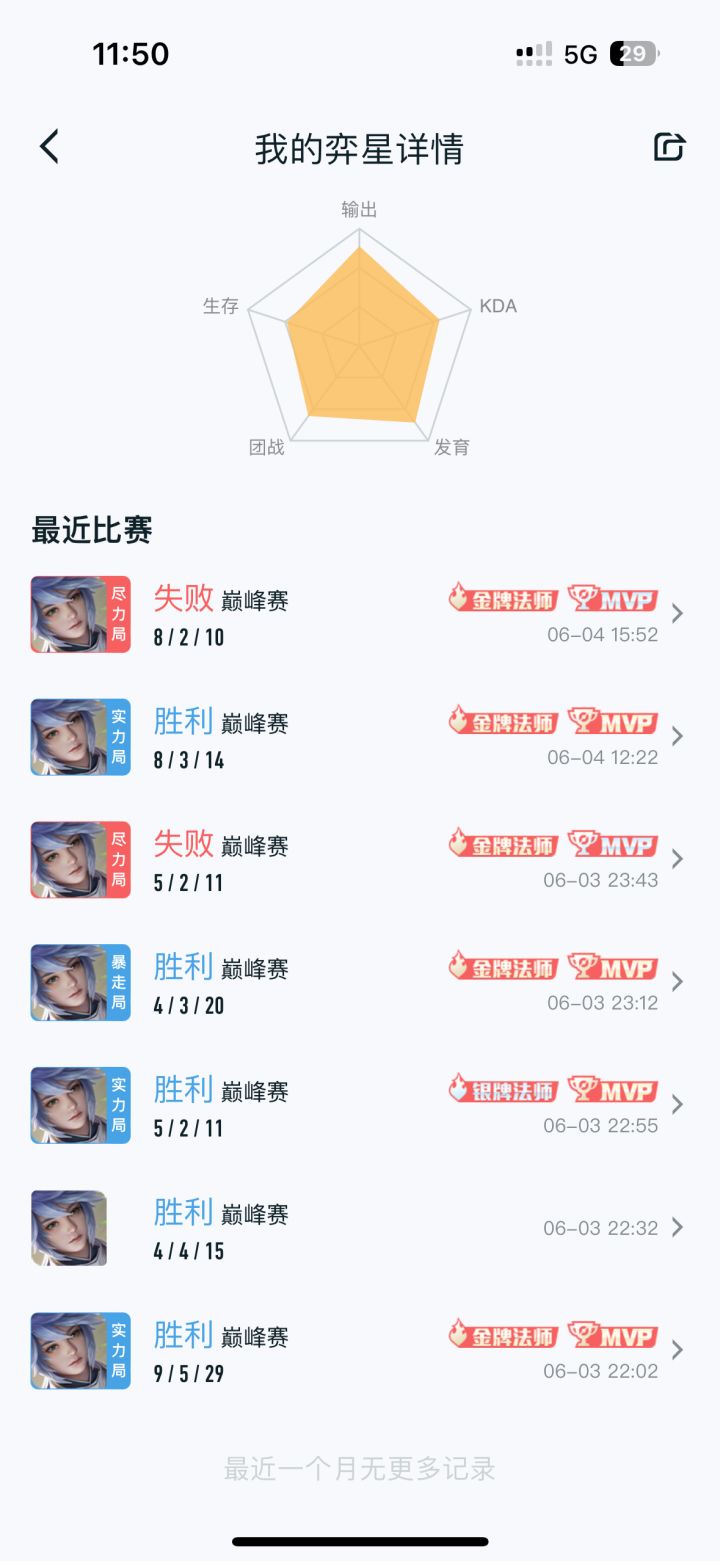Tap the back arrow on title bar
720x1561 pixels.
click(x=47, y=146)
